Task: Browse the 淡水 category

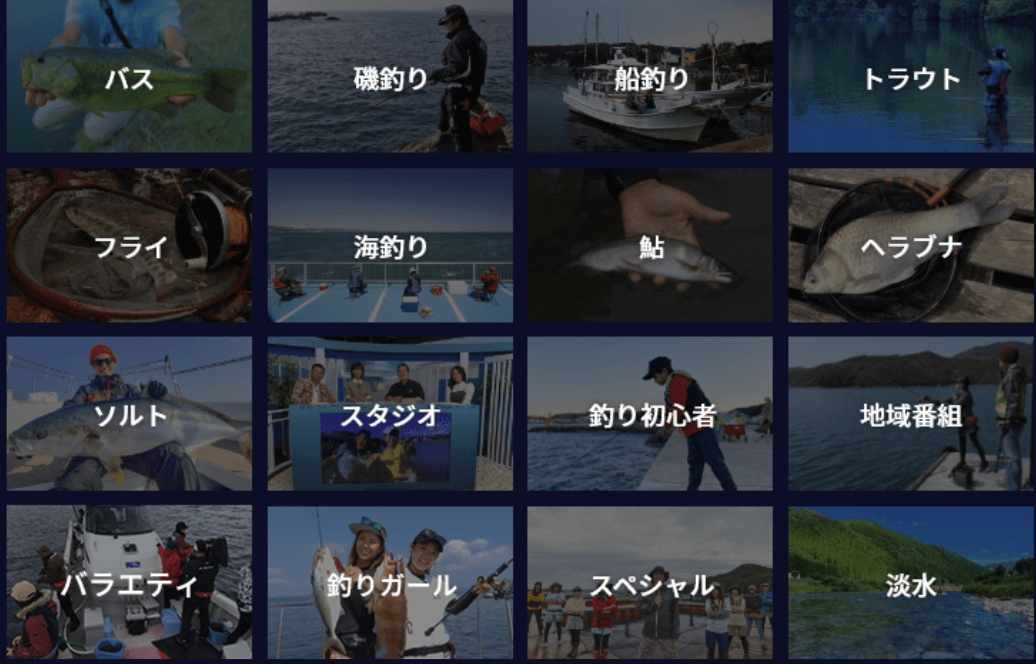Action: [x=910, y=583]
